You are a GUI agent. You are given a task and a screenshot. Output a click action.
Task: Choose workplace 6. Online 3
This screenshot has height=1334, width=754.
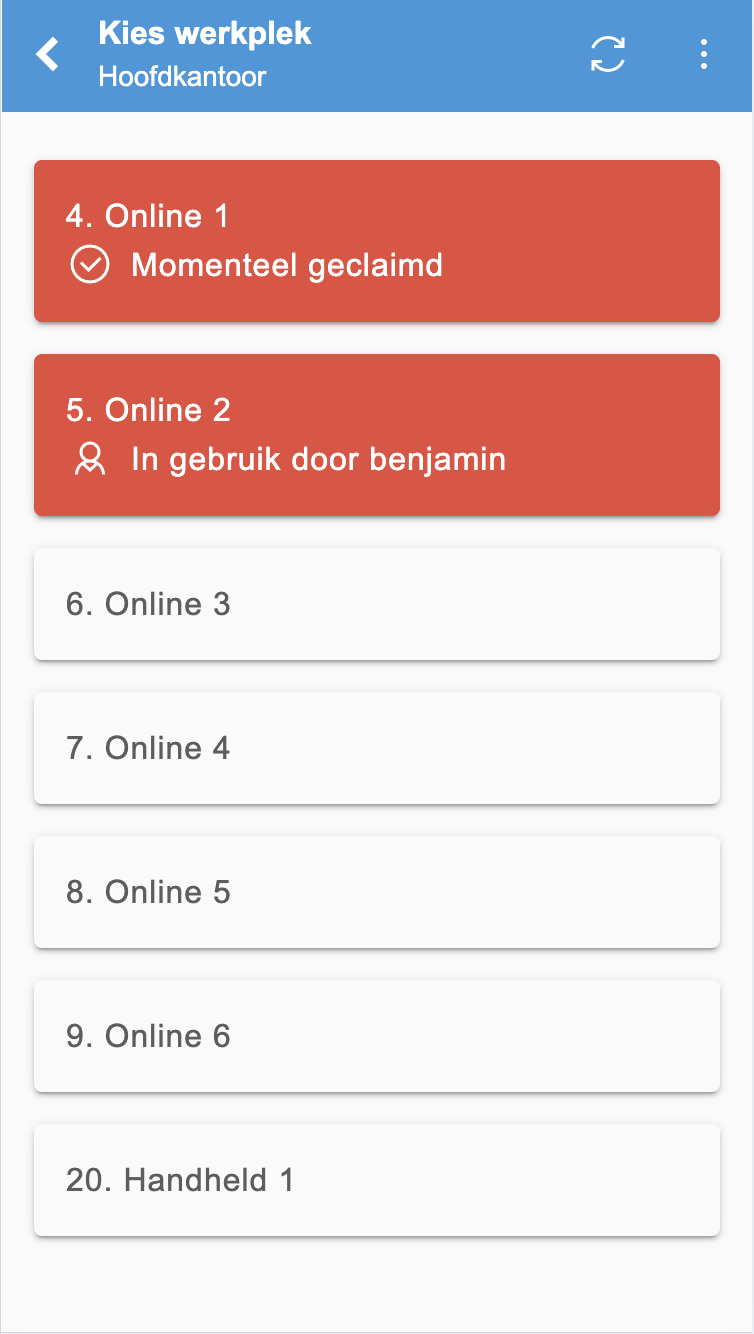(x=377, y=604)
